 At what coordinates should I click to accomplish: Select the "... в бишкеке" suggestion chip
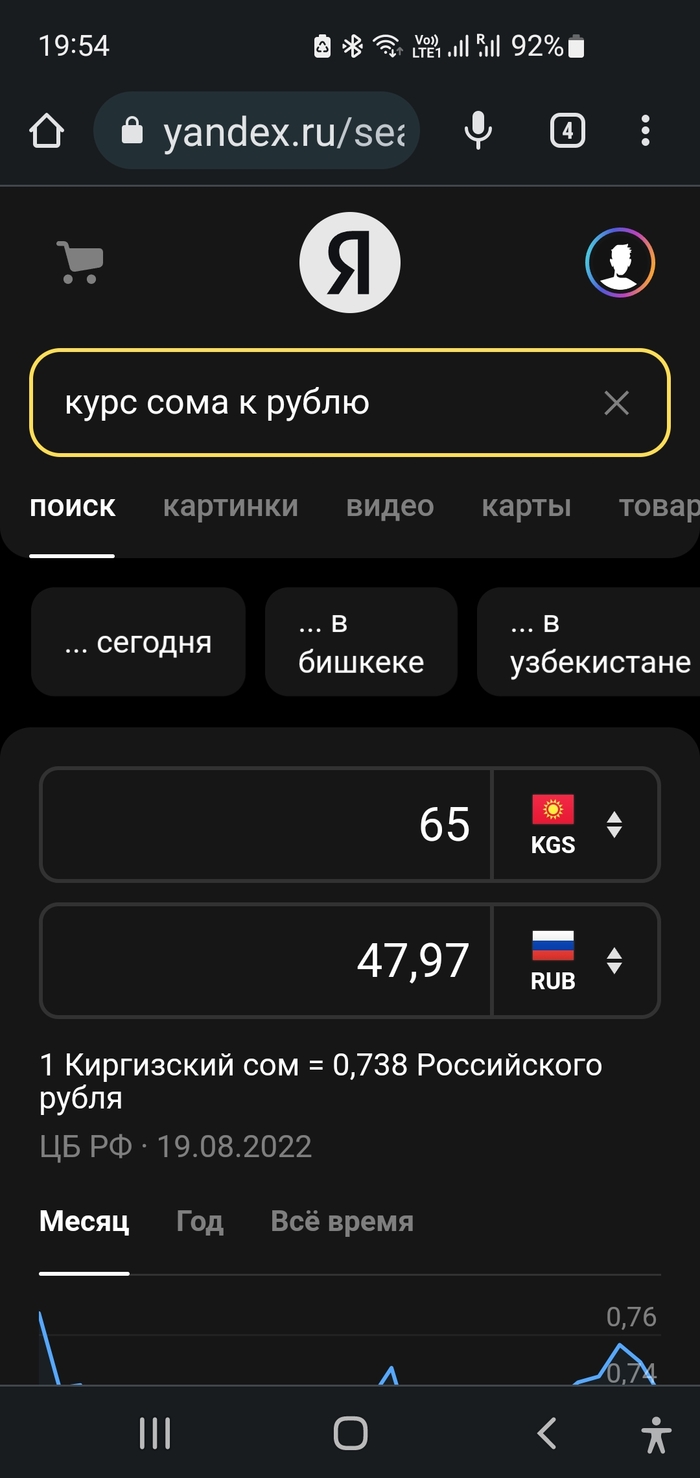[x=361, y=642]
